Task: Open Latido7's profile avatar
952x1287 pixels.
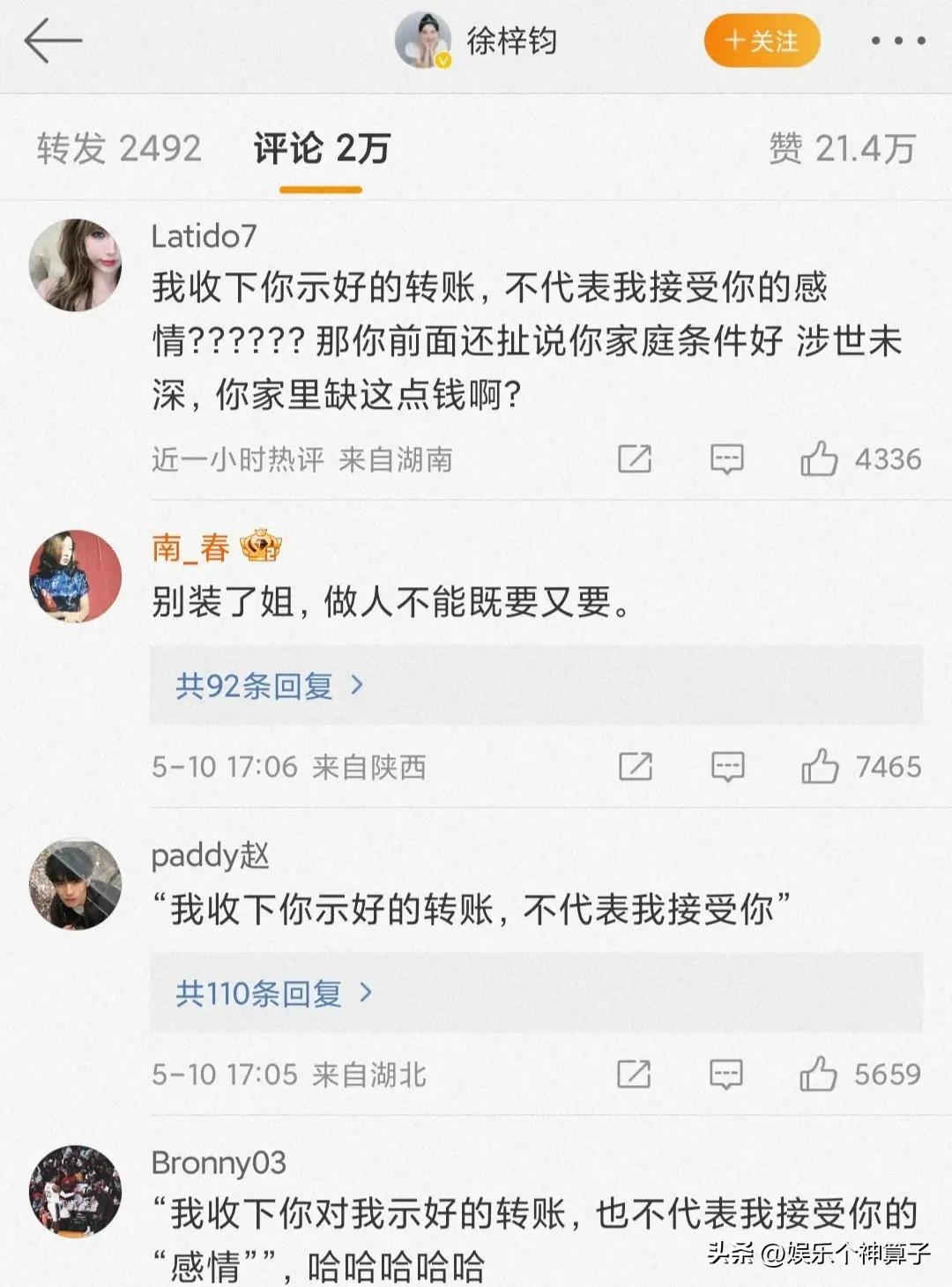Action: [76, 264]
